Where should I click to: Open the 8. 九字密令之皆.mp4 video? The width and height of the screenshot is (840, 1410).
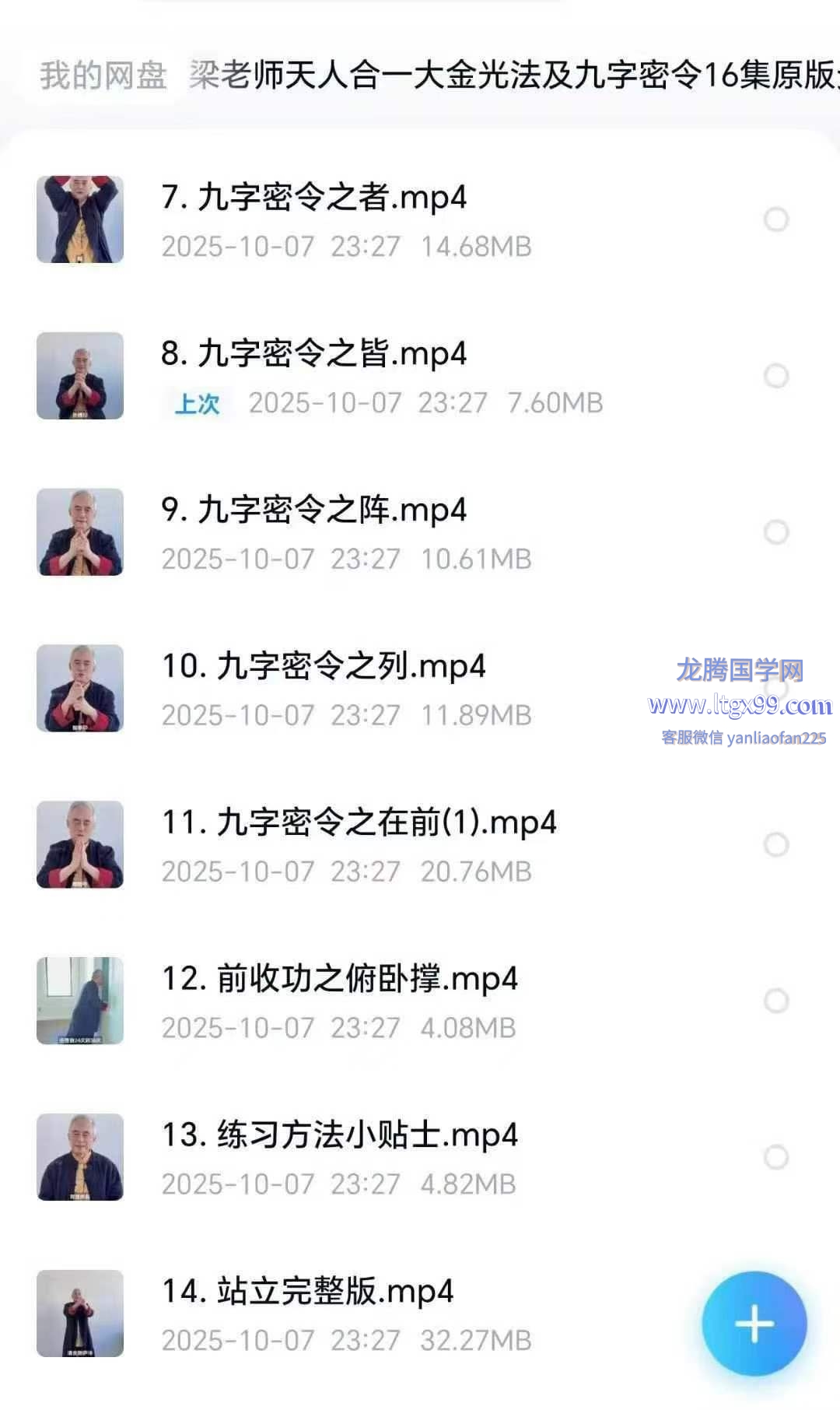tap(313, 354)
